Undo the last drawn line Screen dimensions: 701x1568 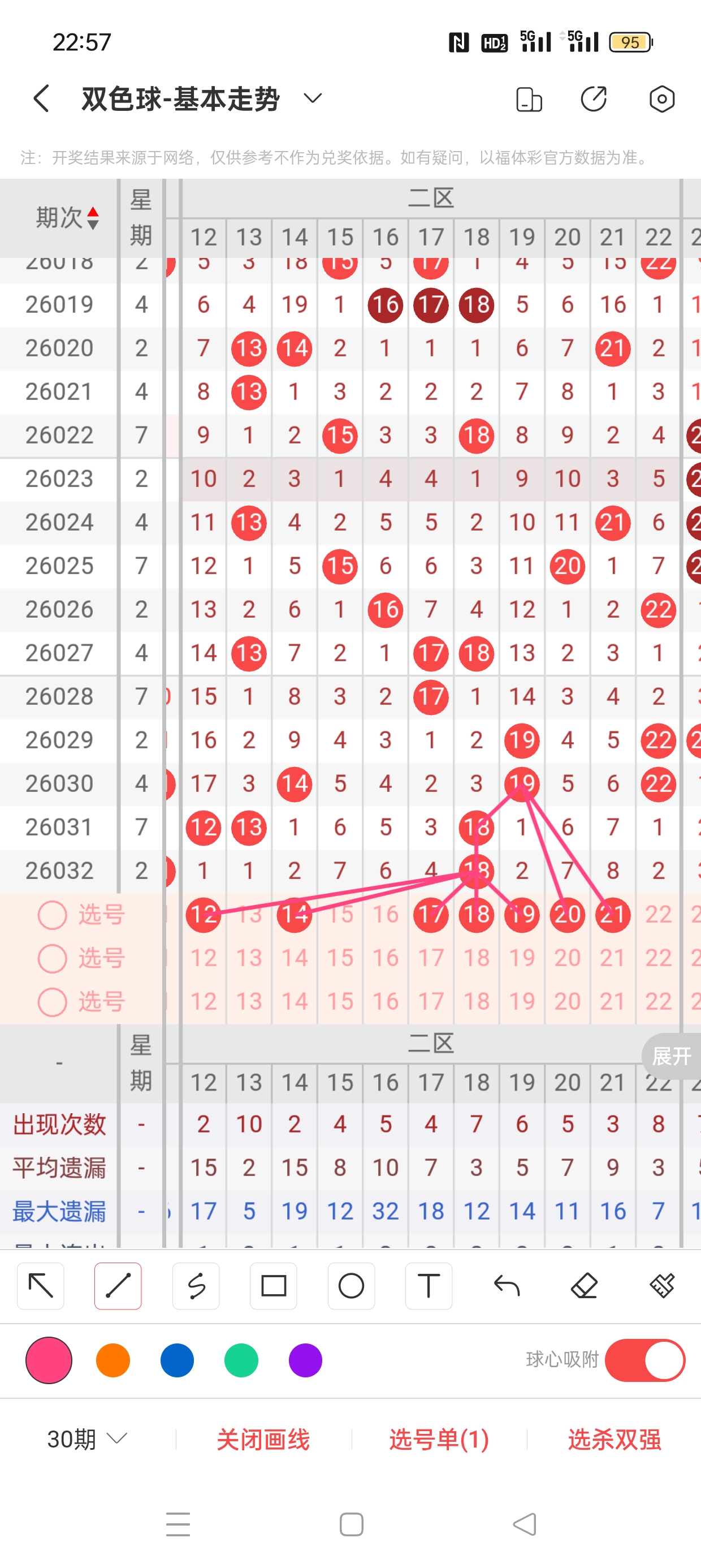[x=507, y=1286]
